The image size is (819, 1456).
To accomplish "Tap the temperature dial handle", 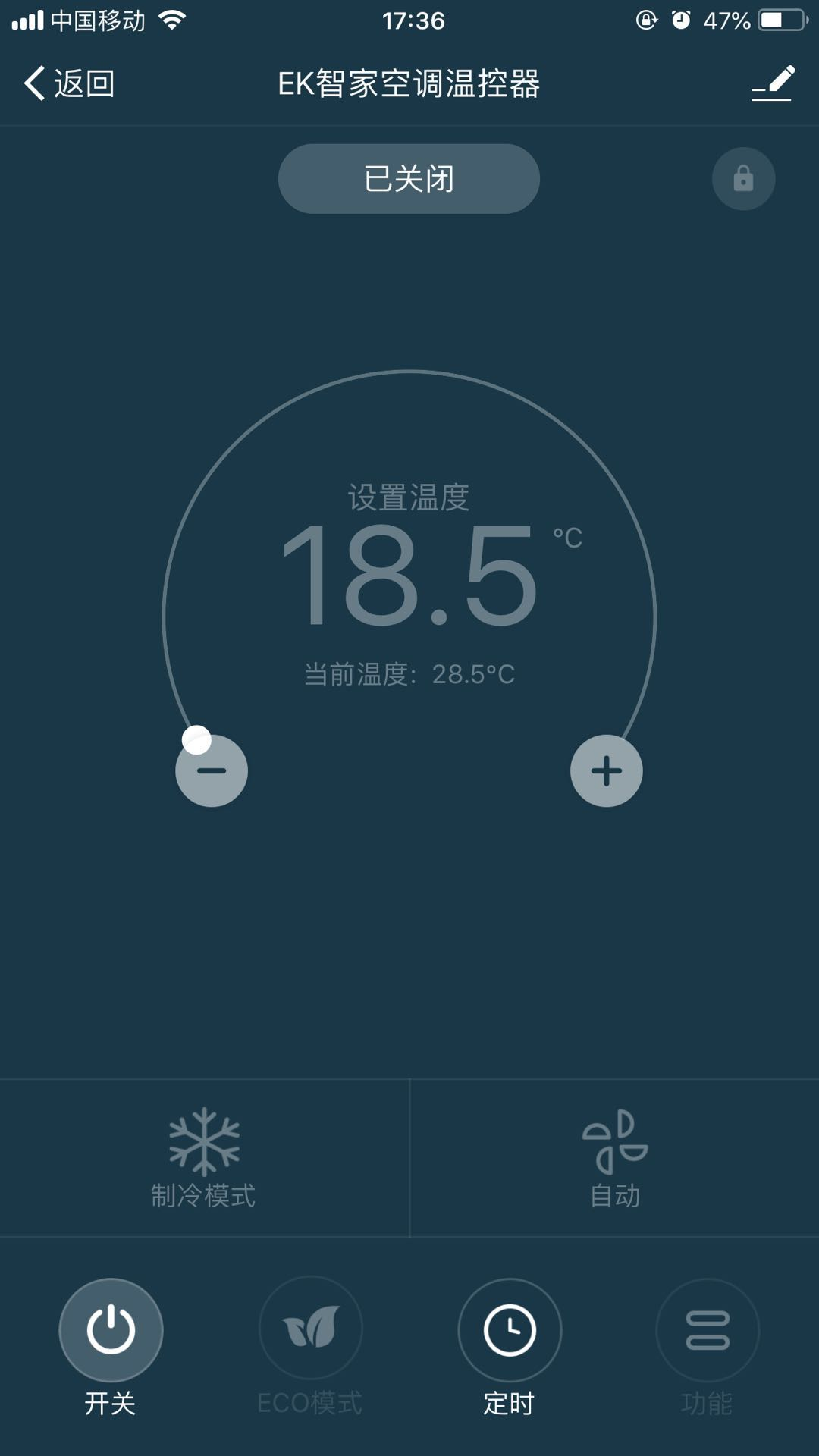I will (196, 739).
